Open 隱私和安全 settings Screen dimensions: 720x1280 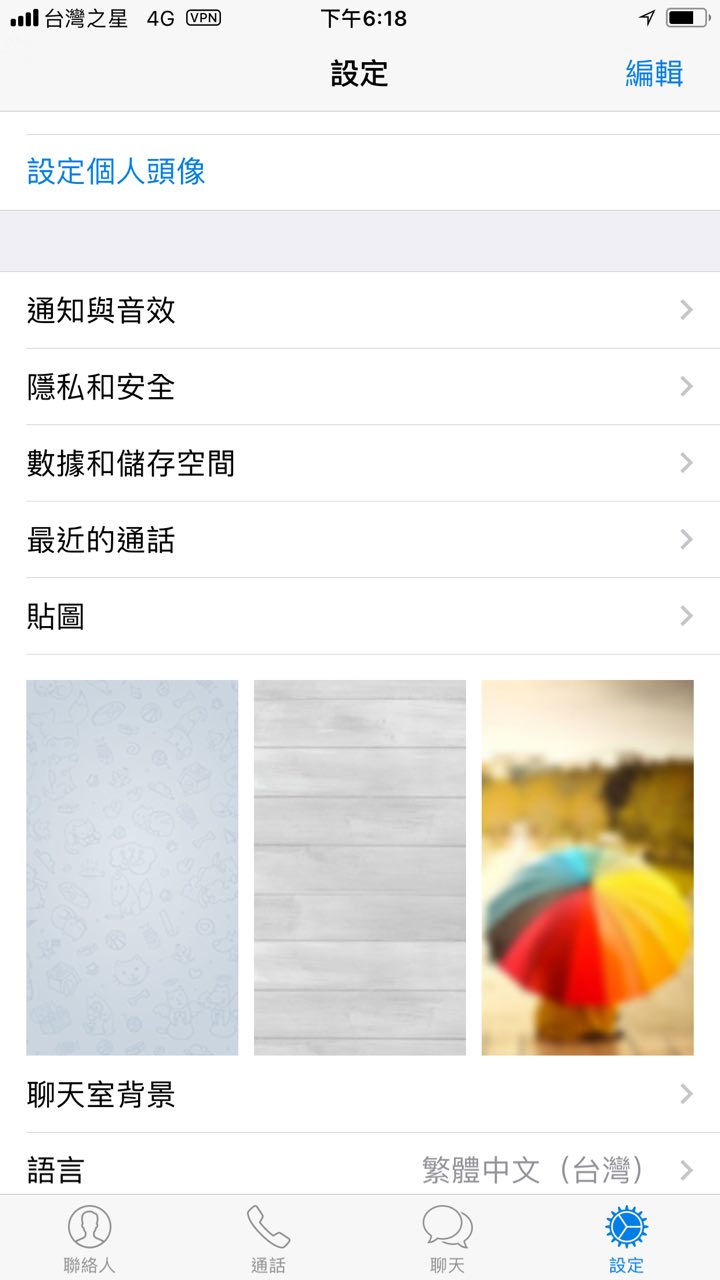pyautogui.click(x=360, y=387)
